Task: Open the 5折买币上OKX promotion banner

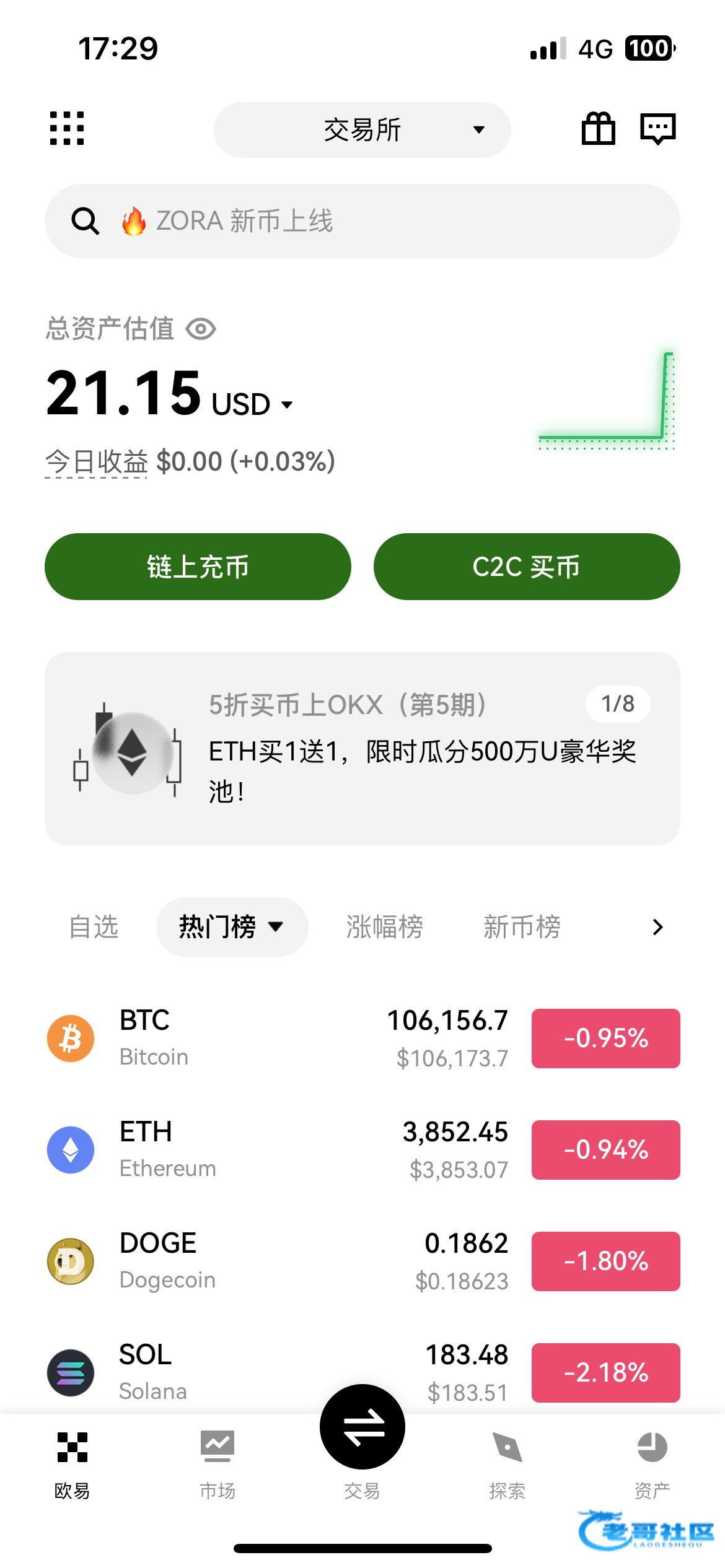Action: click(362, 748)
